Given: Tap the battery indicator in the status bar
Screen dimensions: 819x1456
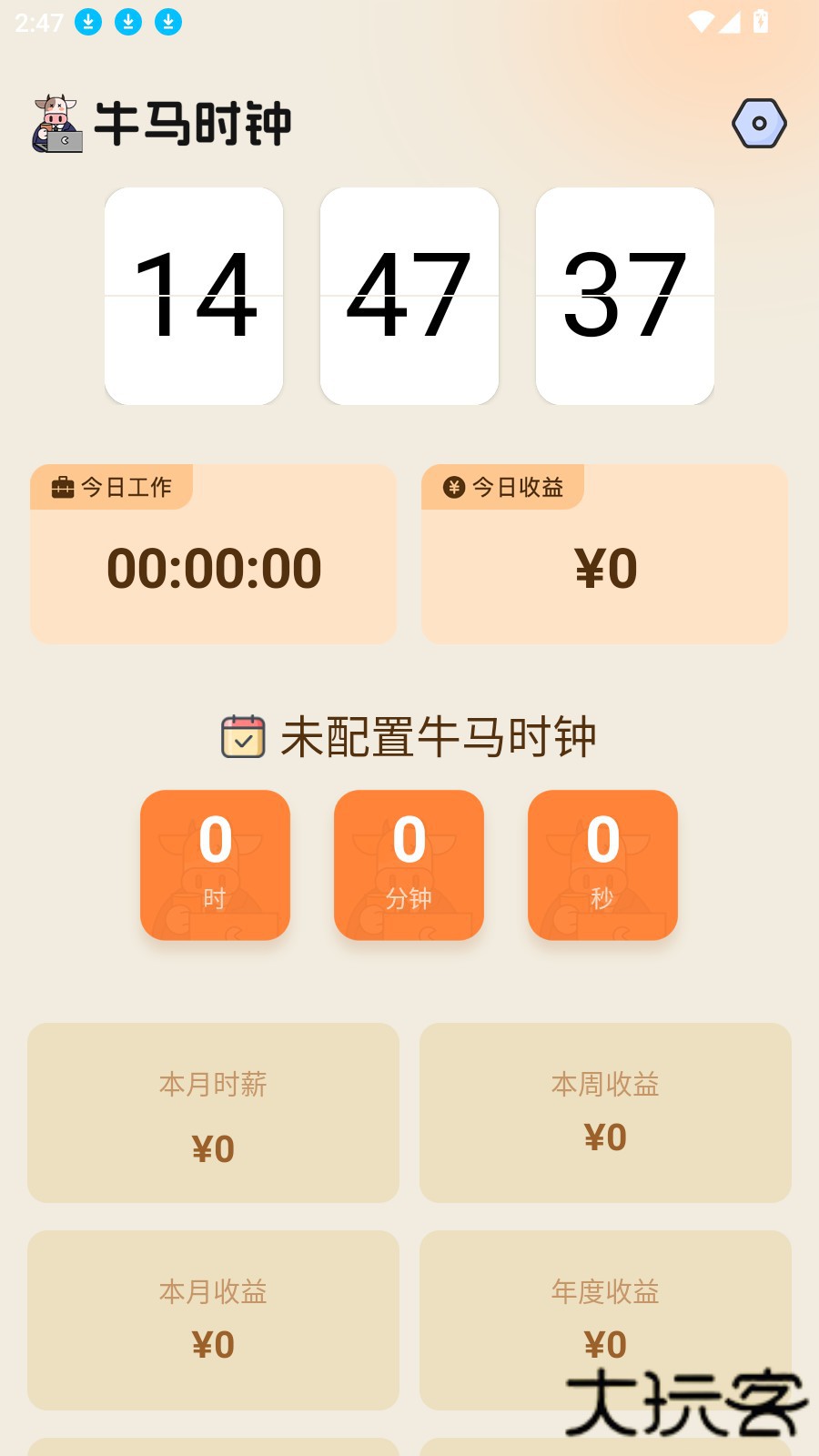Looking at the screenshot, I should 763,20.
